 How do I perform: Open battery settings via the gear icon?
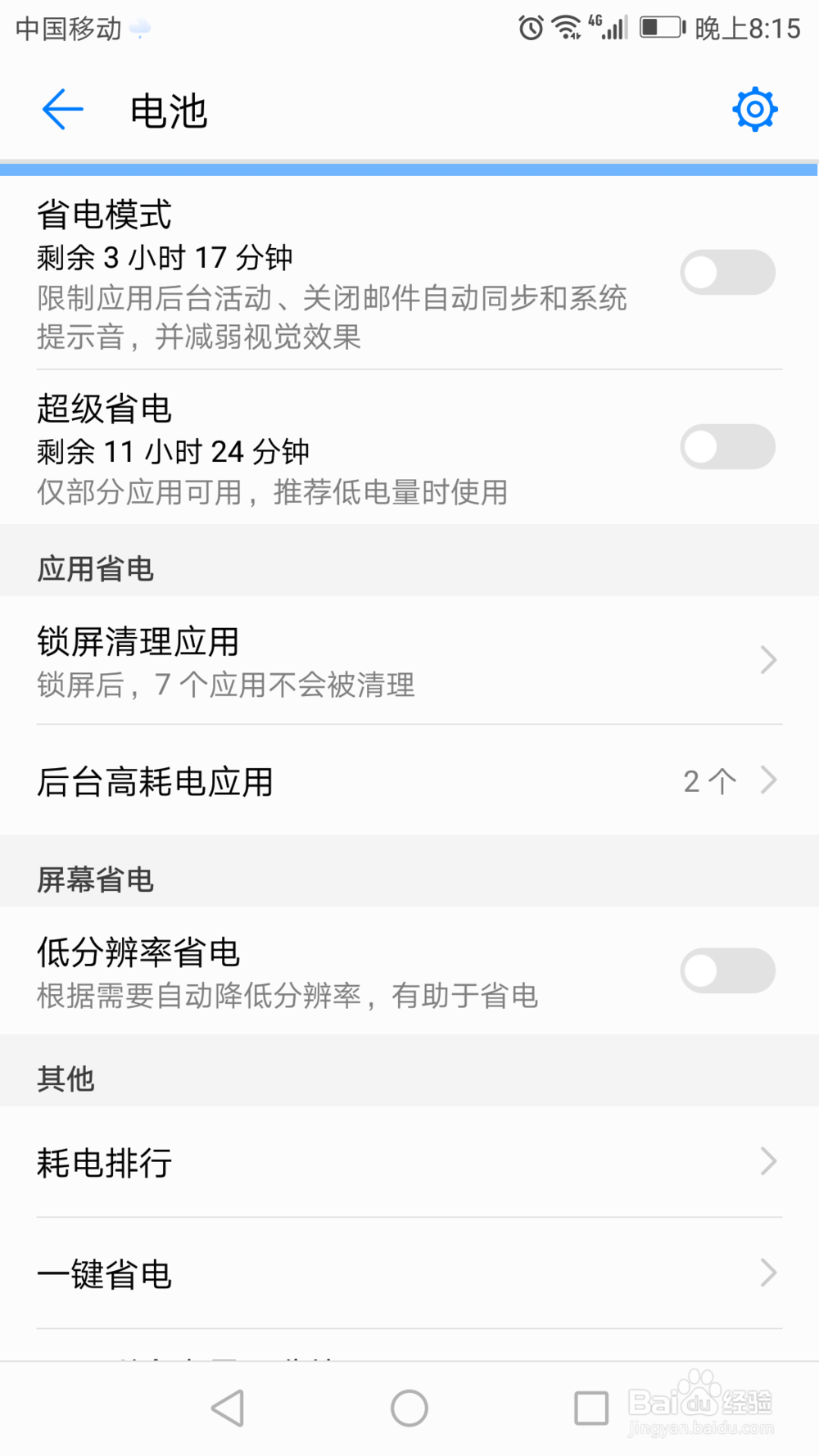point(754,108)
